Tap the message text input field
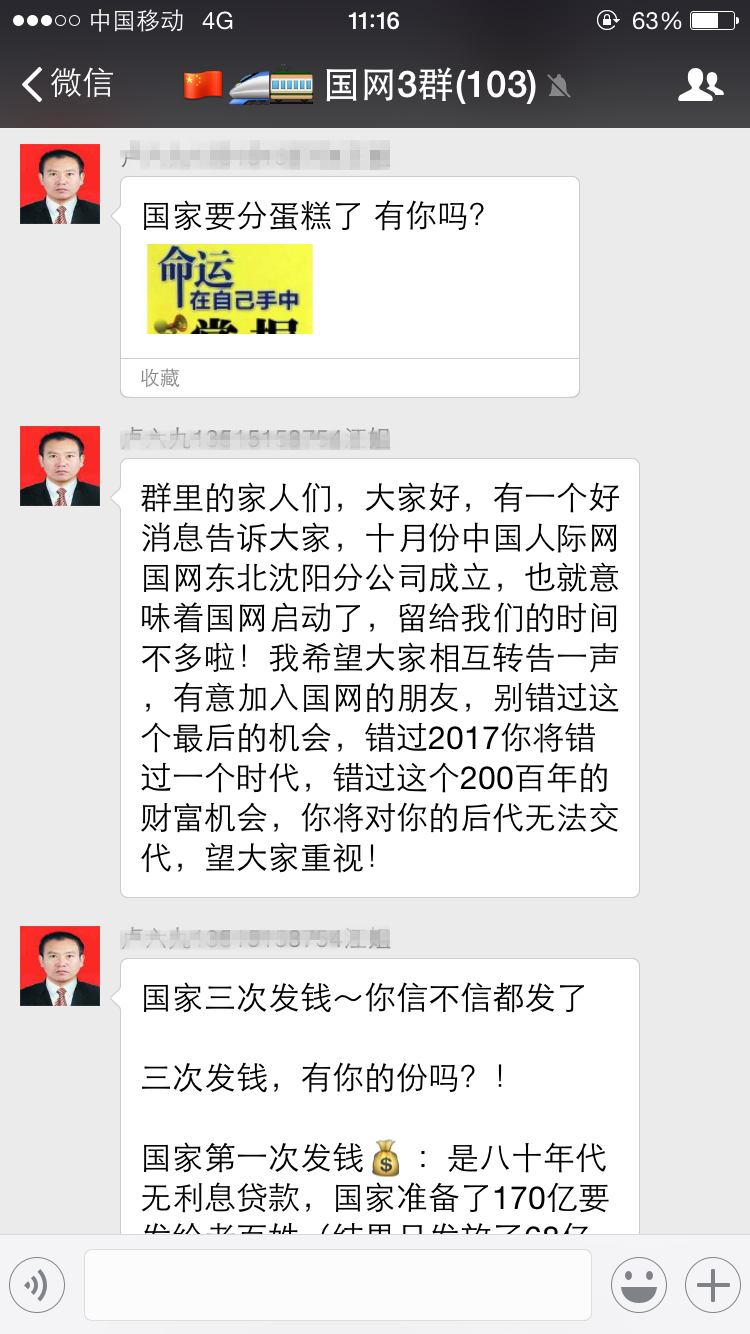The width and height of the screenshot is (750, 1334). tap(337, 1285)
